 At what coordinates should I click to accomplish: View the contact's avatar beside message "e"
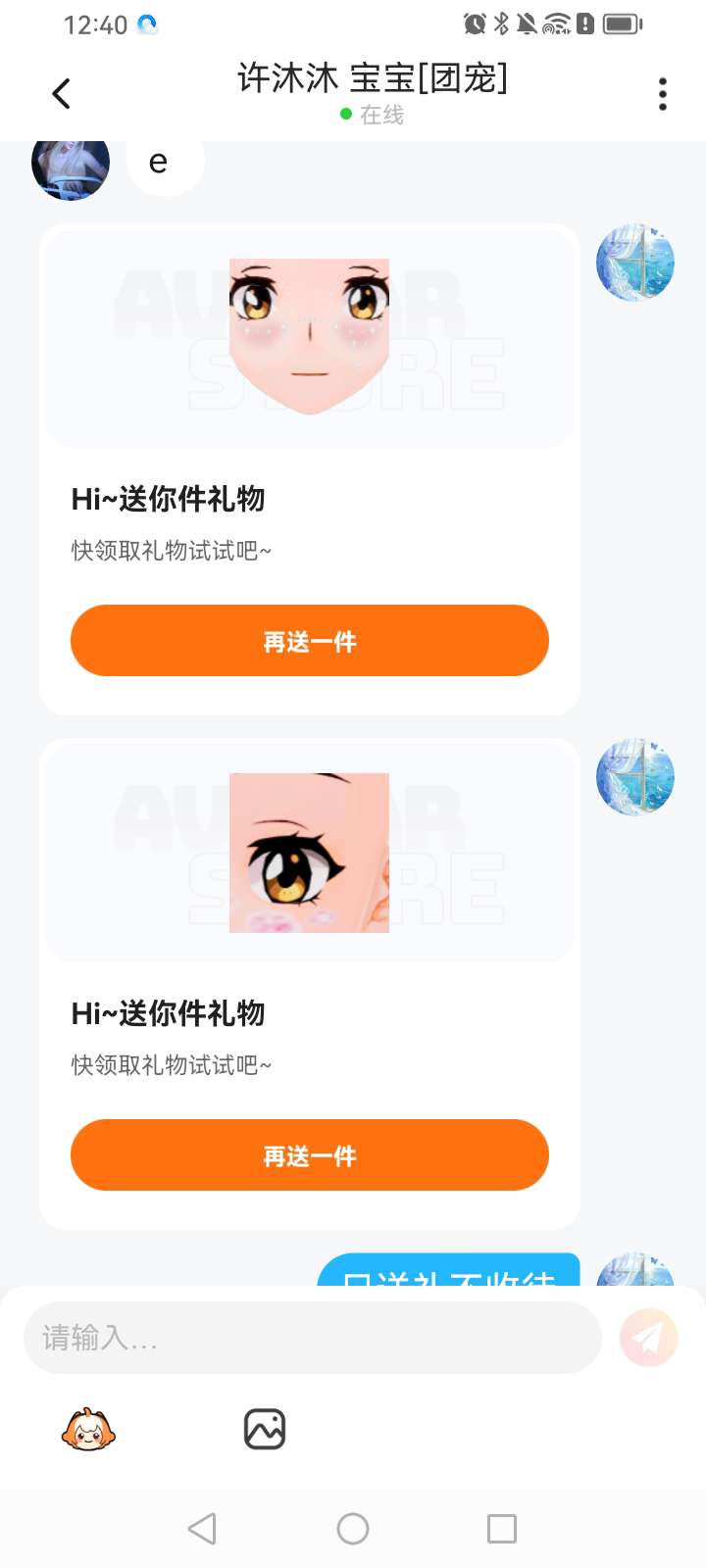(x=71, y=165)
